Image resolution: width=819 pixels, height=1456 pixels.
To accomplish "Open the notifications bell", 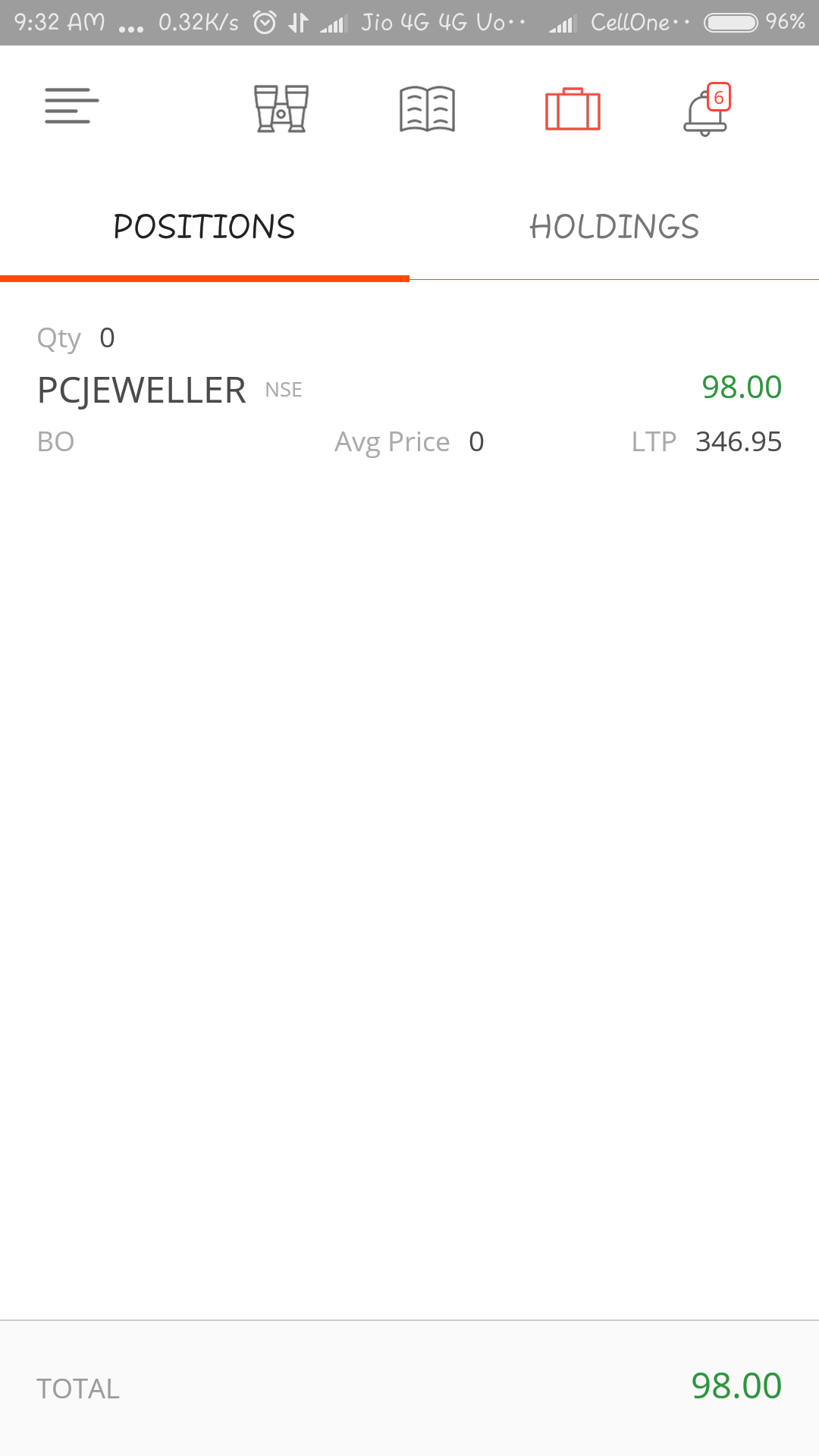I will [707, 109].
